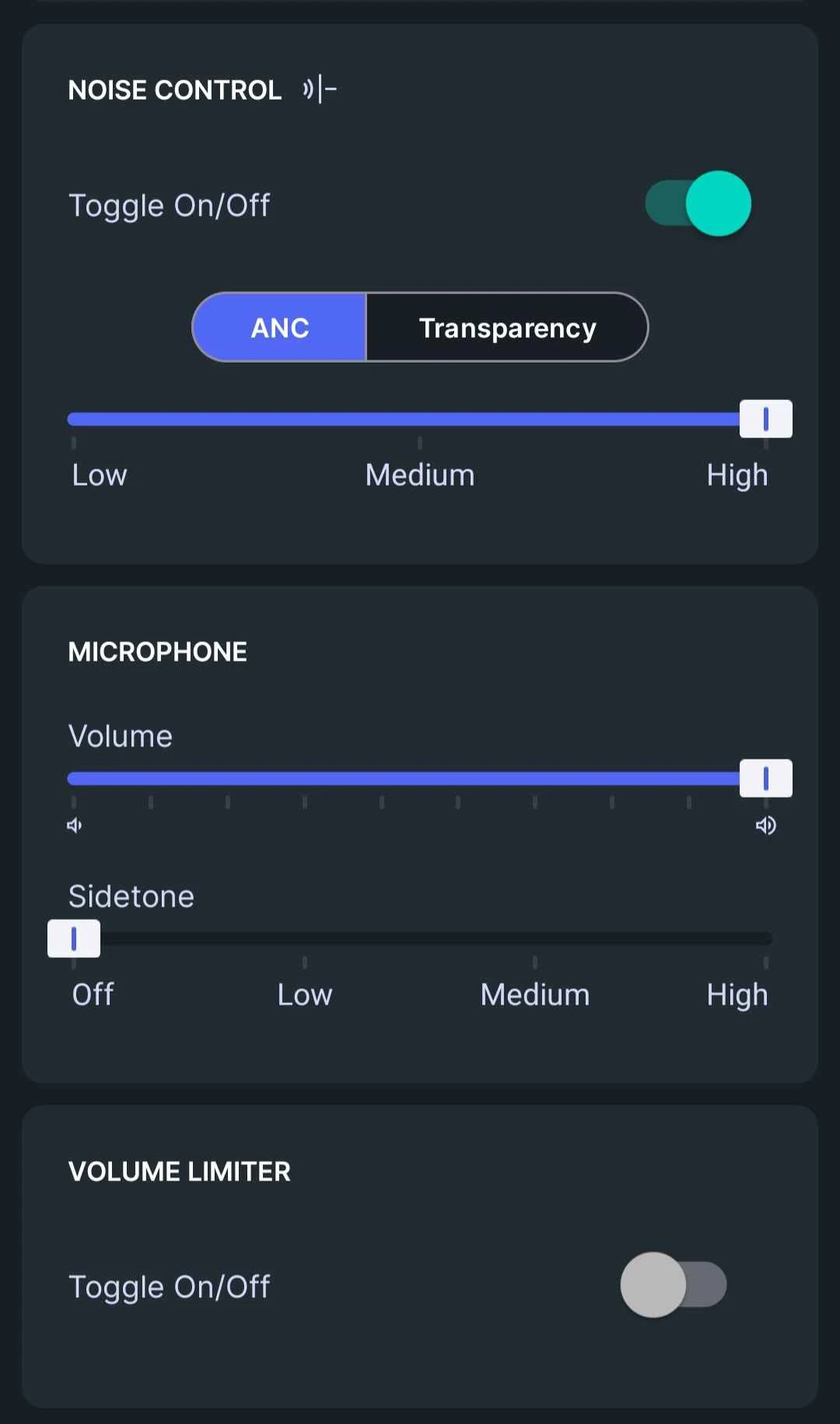
Task: Enable the Volume Limiter toggle
Action: 674,1285
